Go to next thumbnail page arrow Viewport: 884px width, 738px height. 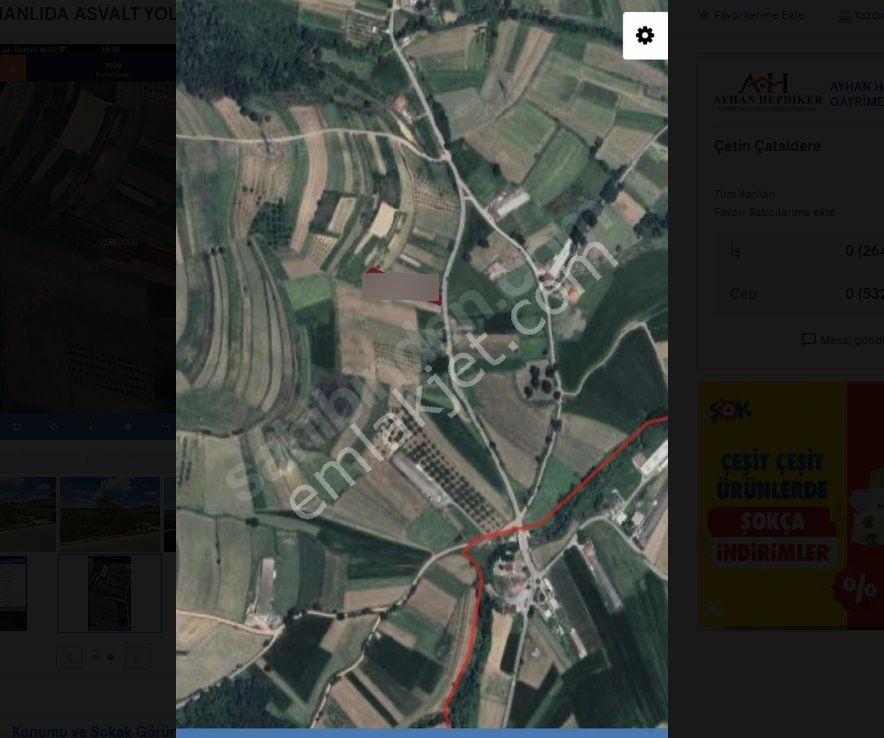[x=137, y=657]
